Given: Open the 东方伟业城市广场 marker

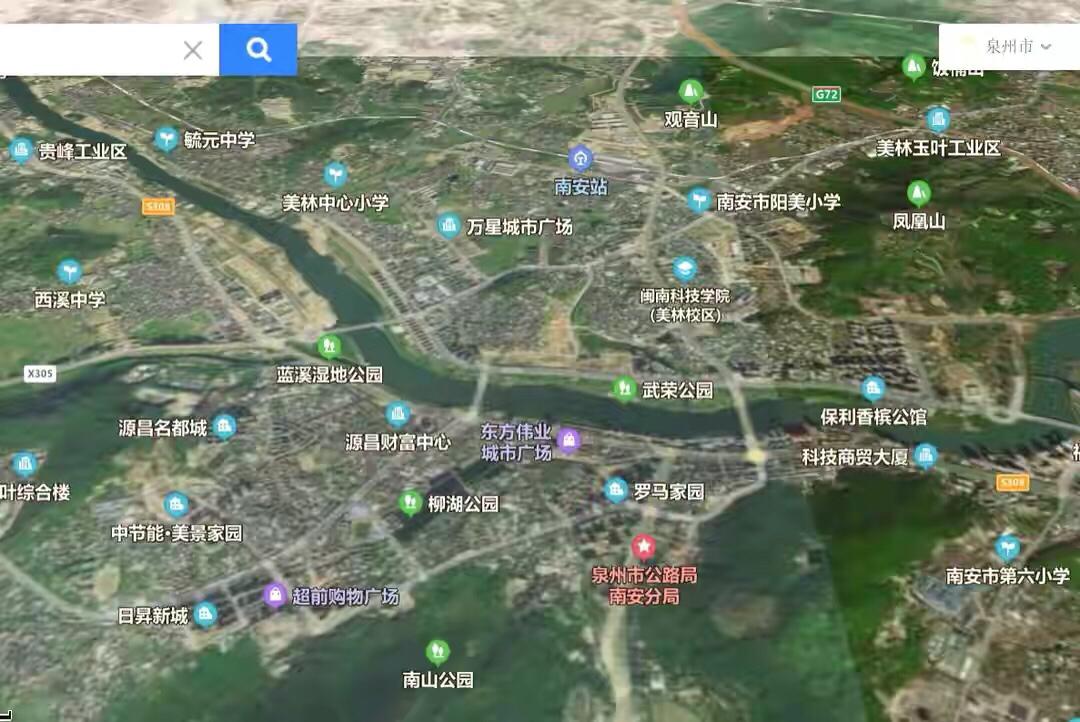Looking at the screenshot, I should point(569,440).
